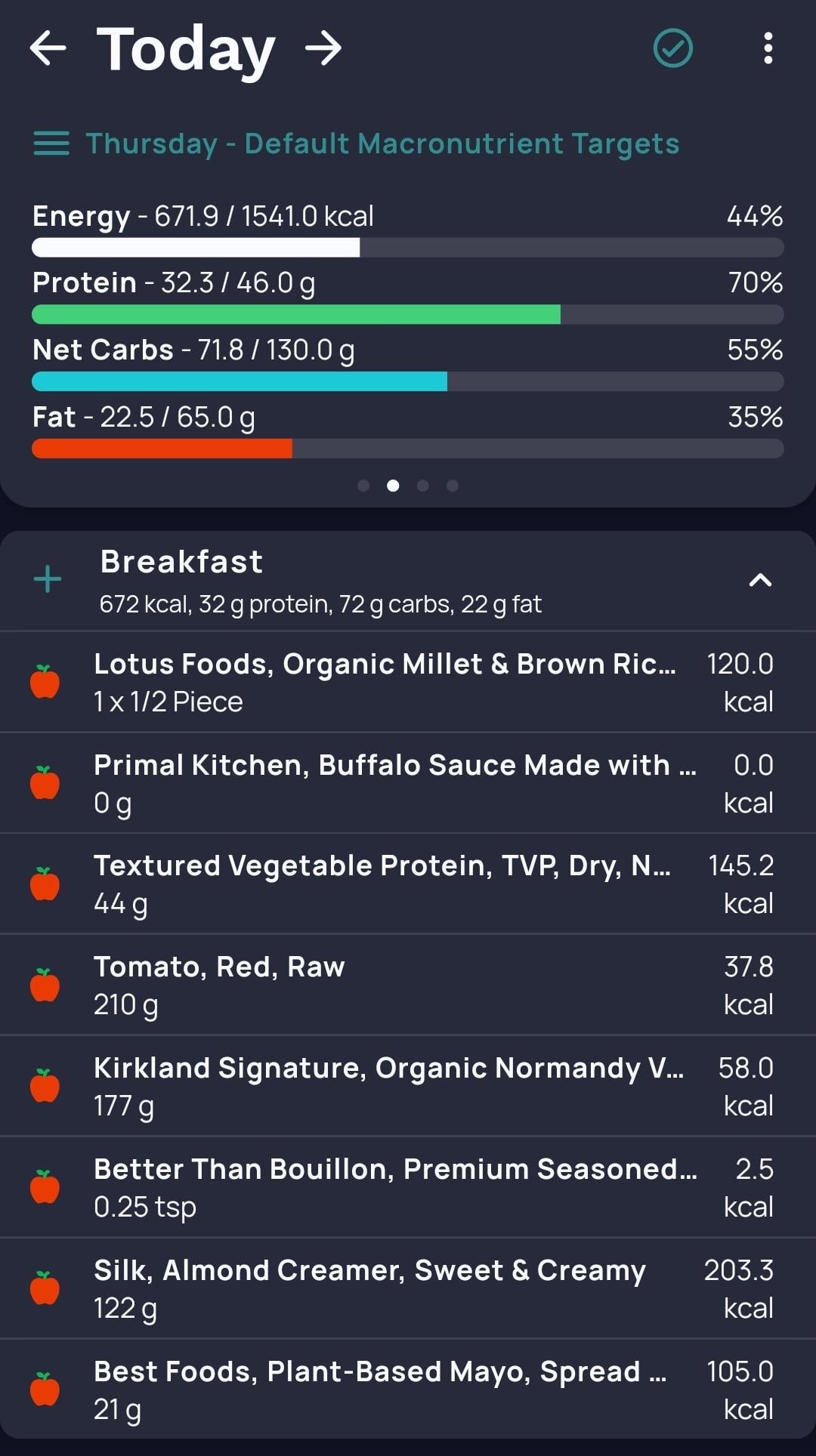Open Better Than Bouillon entry

(x=408, y=1188)
